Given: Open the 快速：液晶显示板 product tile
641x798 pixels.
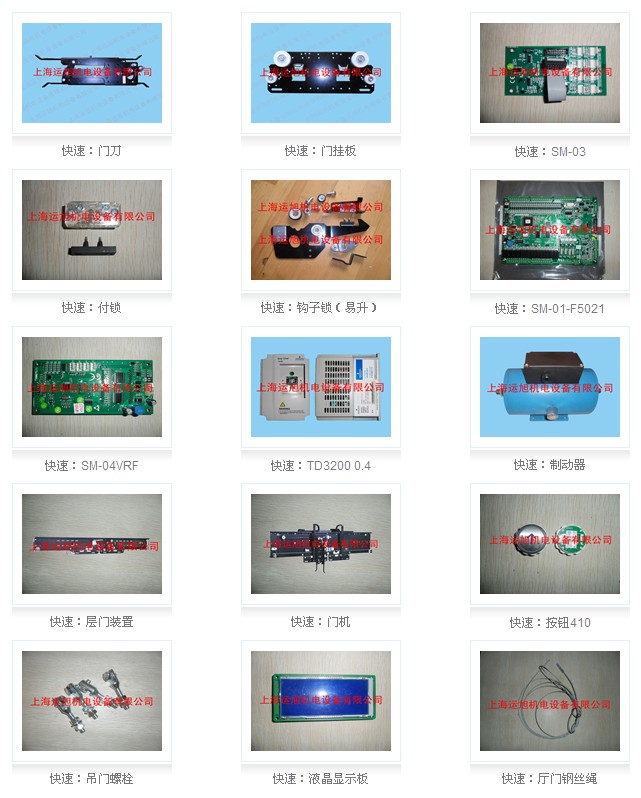Looking at the screenshot, I should coord(320,701).
